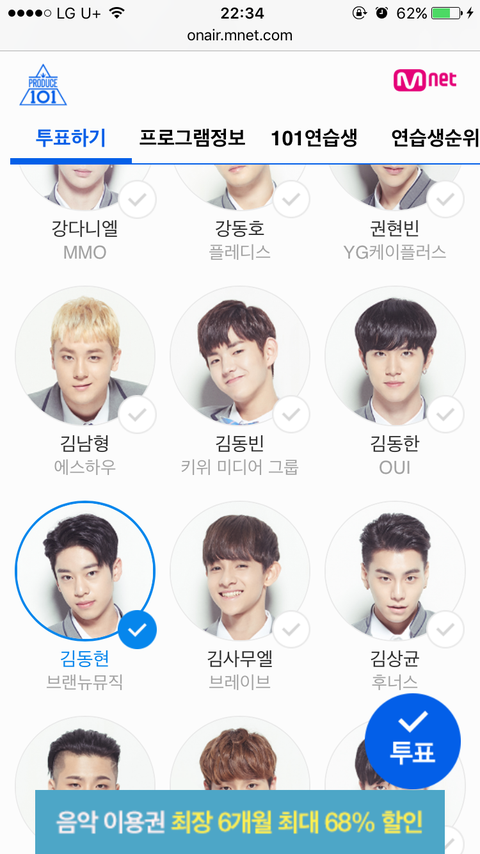480x854 pixels.
Task: Deselect the checked trainee 김동현
Action: pos(85,571)
